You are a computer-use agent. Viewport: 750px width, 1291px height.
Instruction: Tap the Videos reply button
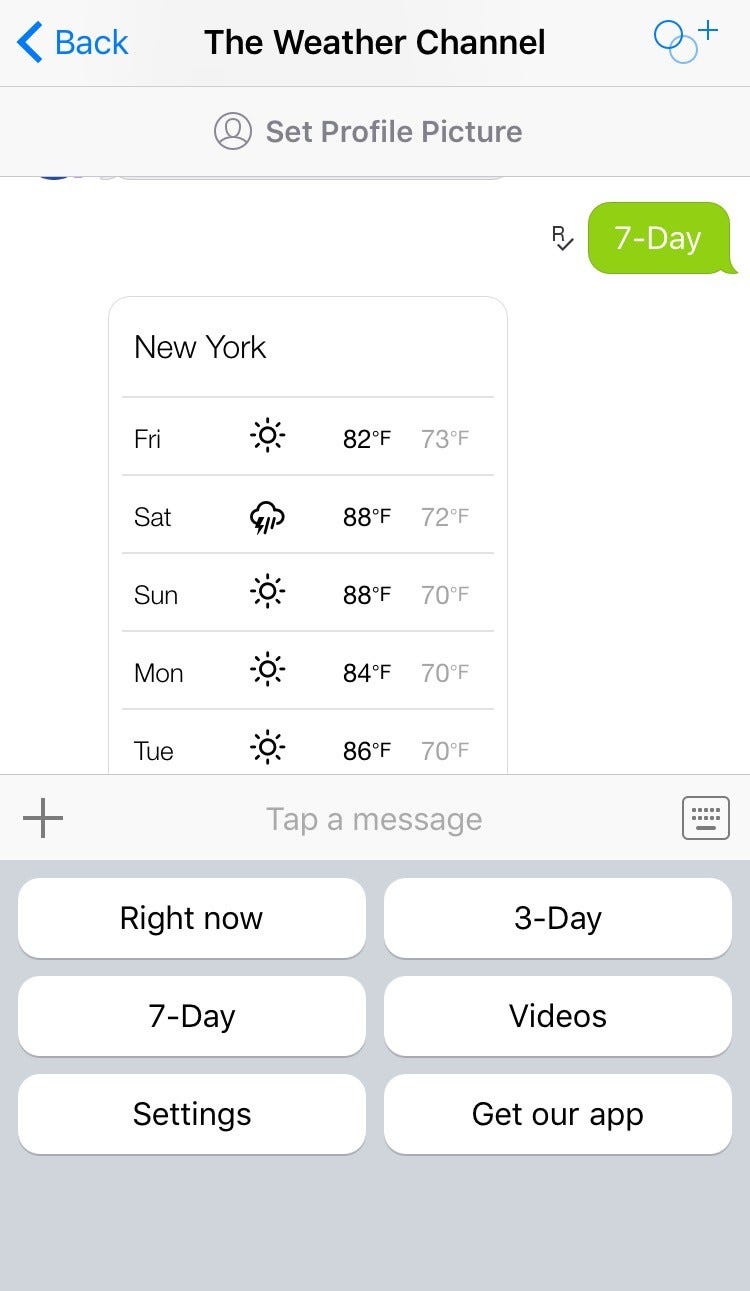(558, 1016)
